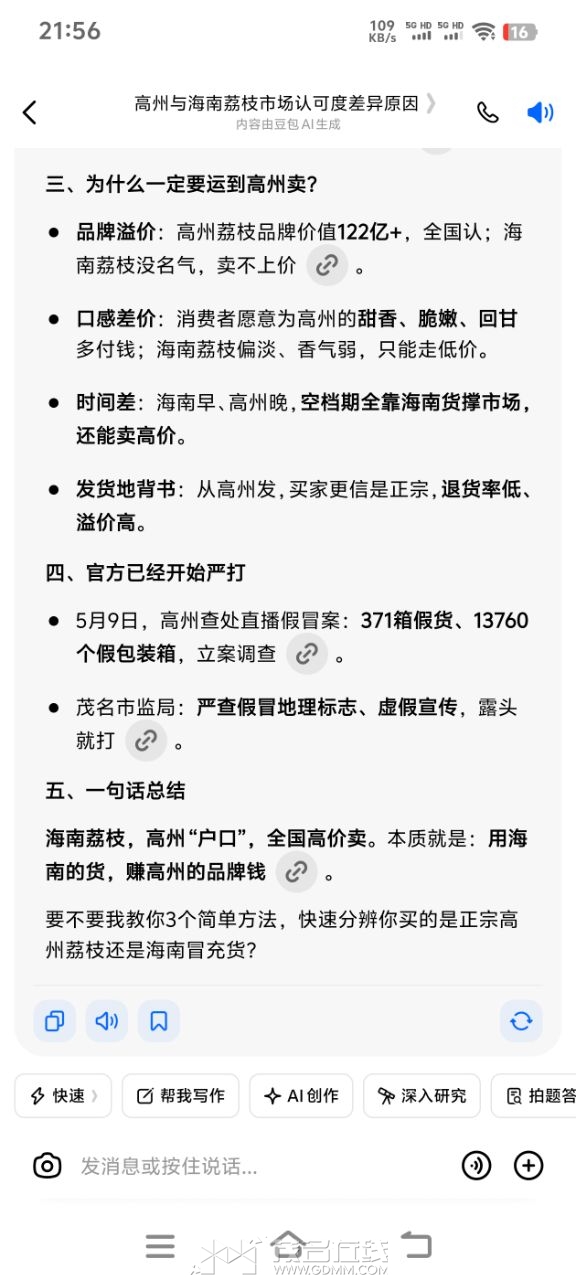Open the AI 创作 chip
Image resolution: width=576 pixels, height=1280 pixels.
pos(301,1096)
